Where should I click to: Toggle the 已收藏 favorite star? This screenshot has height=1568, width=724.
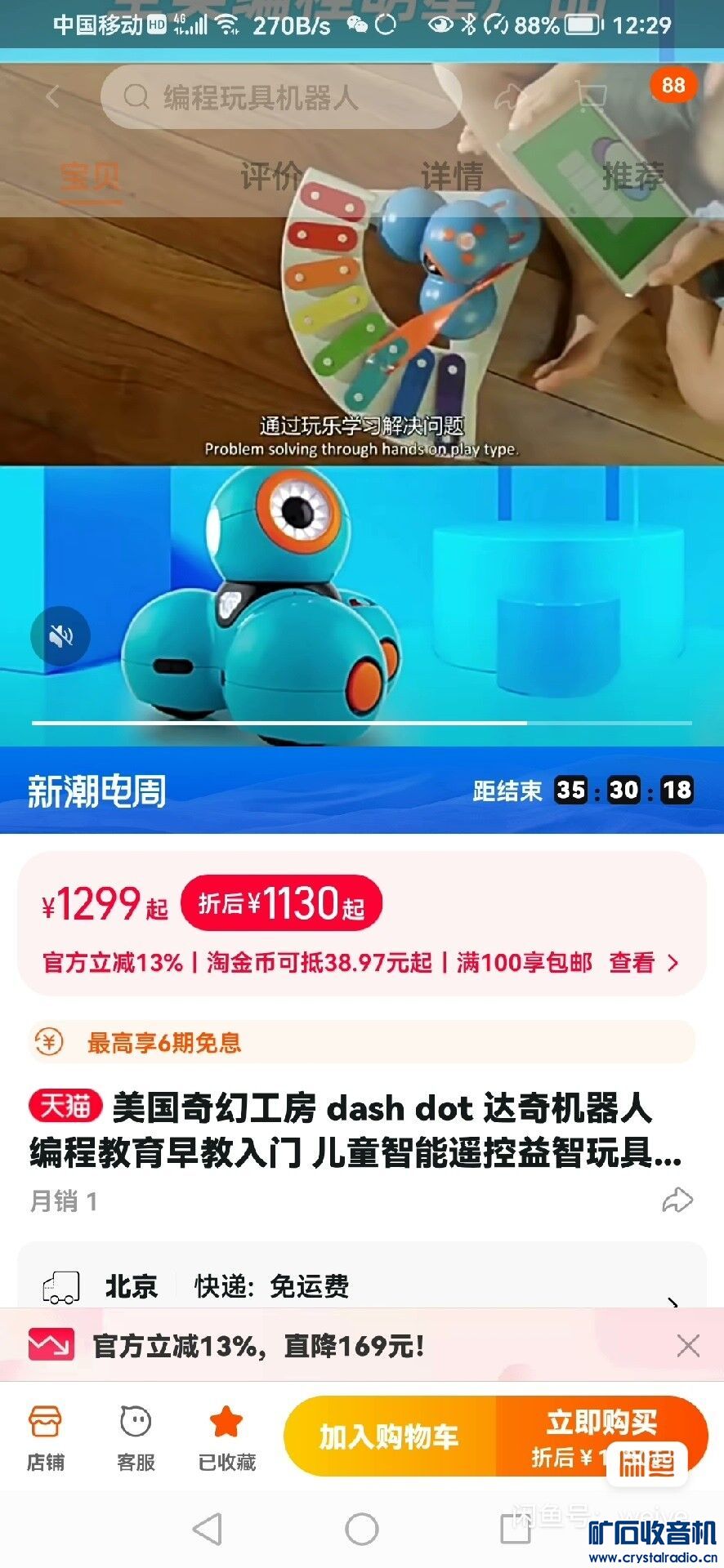(x=226, y=1437)
